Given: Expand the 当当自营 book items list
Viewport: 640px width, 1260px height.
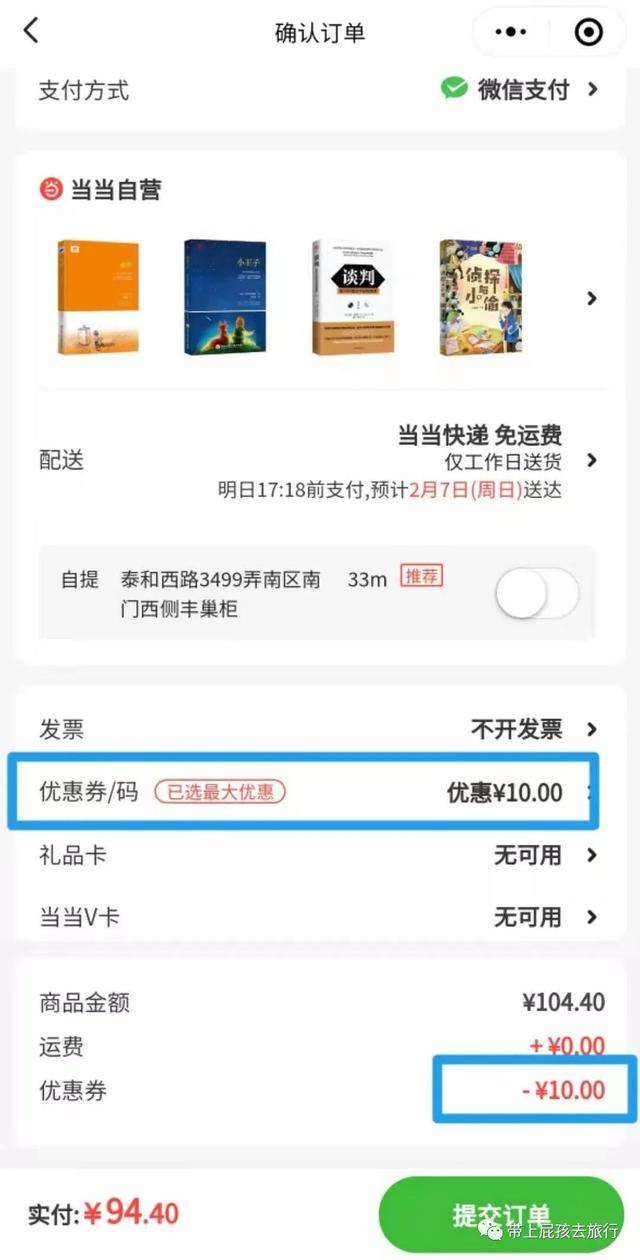Looking at the screenshot, I should (x=592, y=298).
